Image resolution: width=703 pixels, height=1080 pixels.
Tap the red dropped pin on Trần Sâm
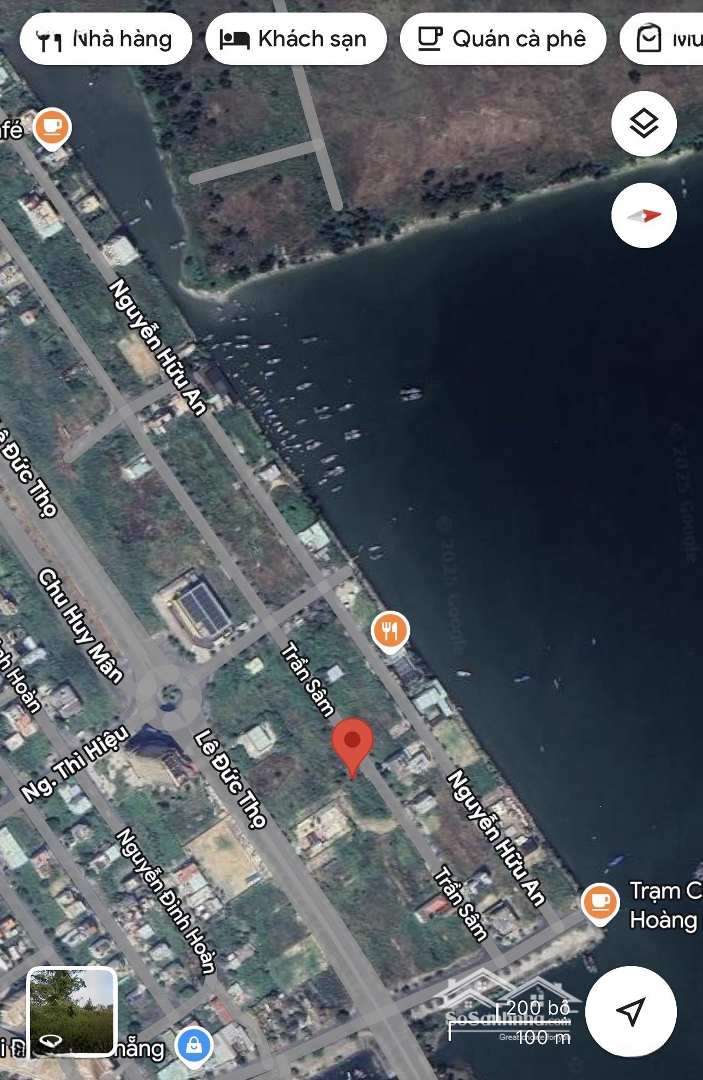pyautogui.click(x=352, y=743)
